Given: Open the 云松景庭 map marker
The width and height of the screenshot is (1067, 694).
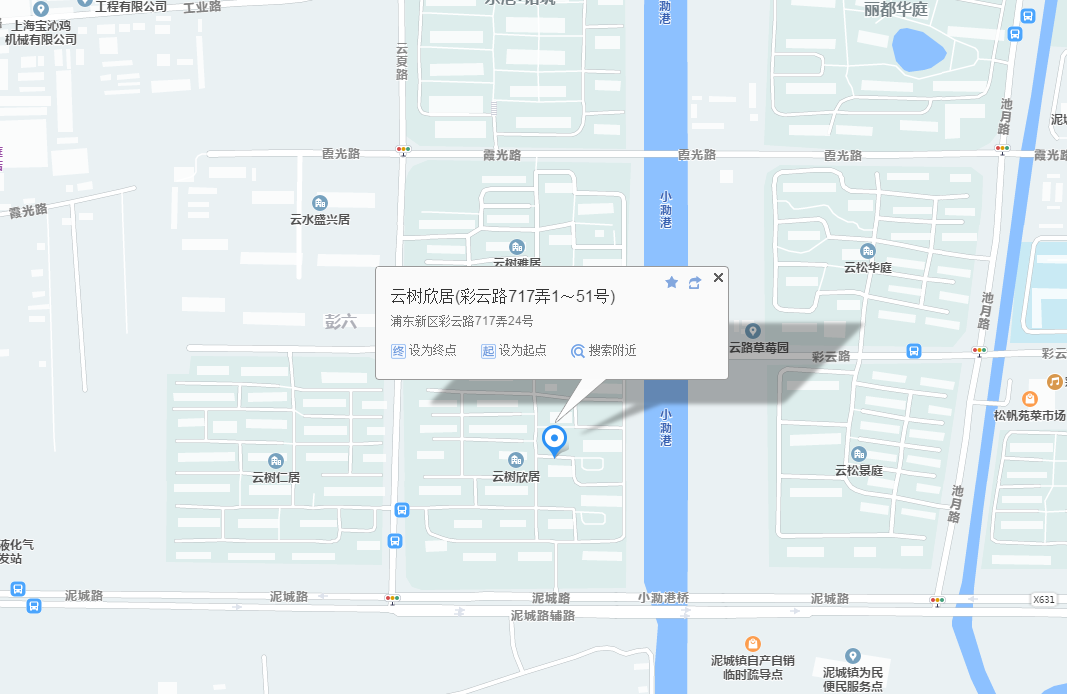Looking at the screenshot, I should point(859,454).
